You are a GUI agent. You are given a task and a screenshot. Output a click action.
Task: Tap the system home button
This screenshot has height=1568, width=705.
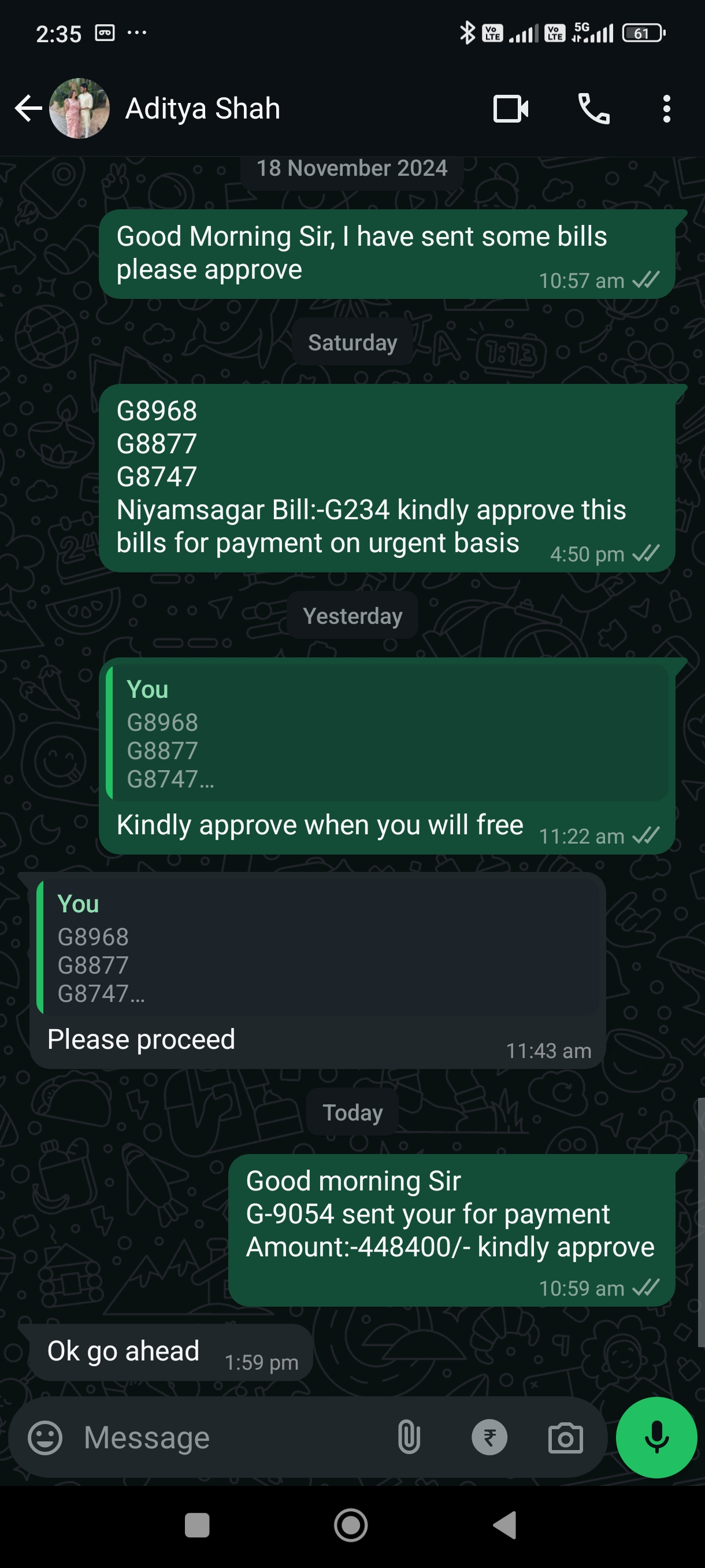[351, 1525]
